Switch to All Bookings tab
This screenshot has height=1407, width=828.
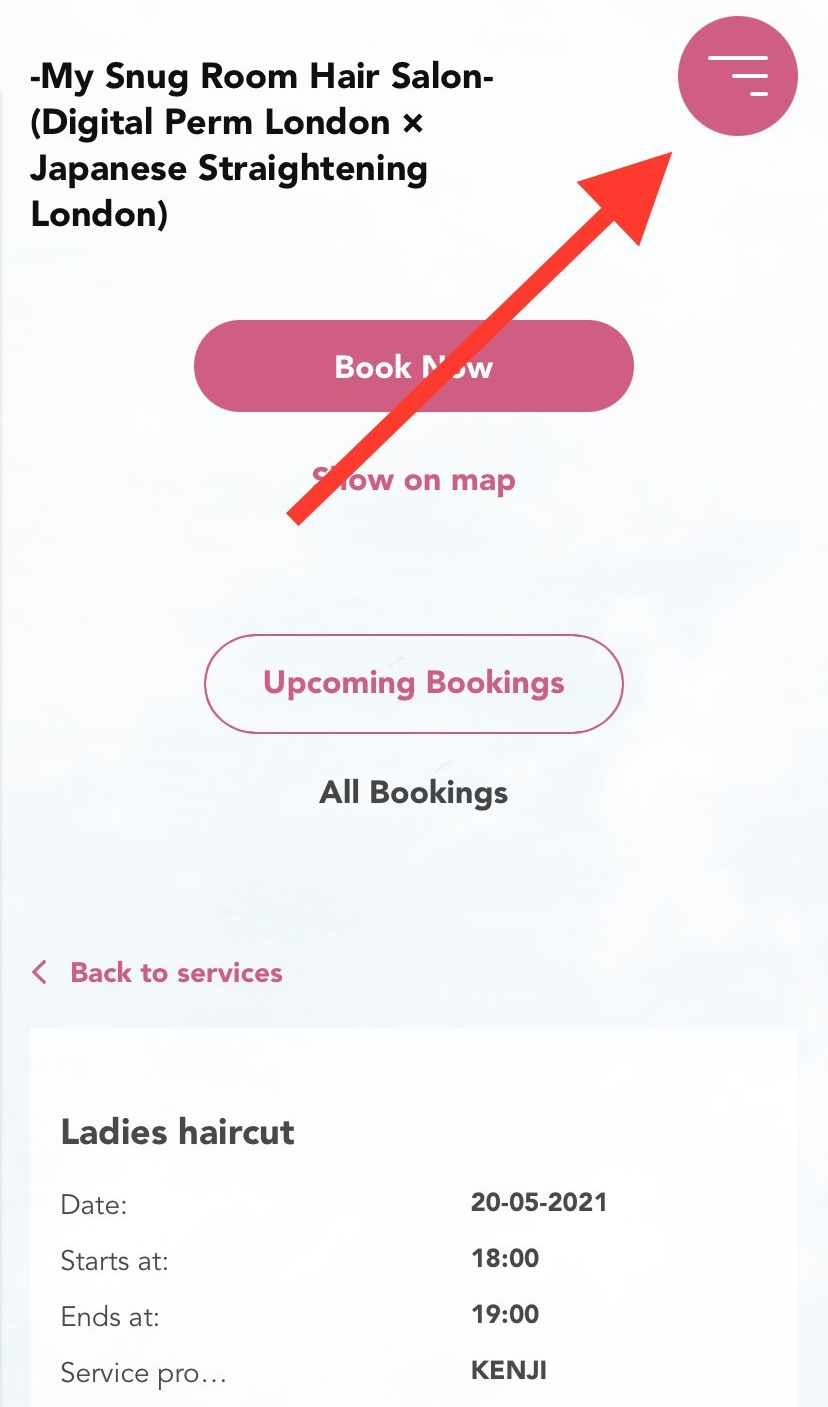(x=413, y=793)
